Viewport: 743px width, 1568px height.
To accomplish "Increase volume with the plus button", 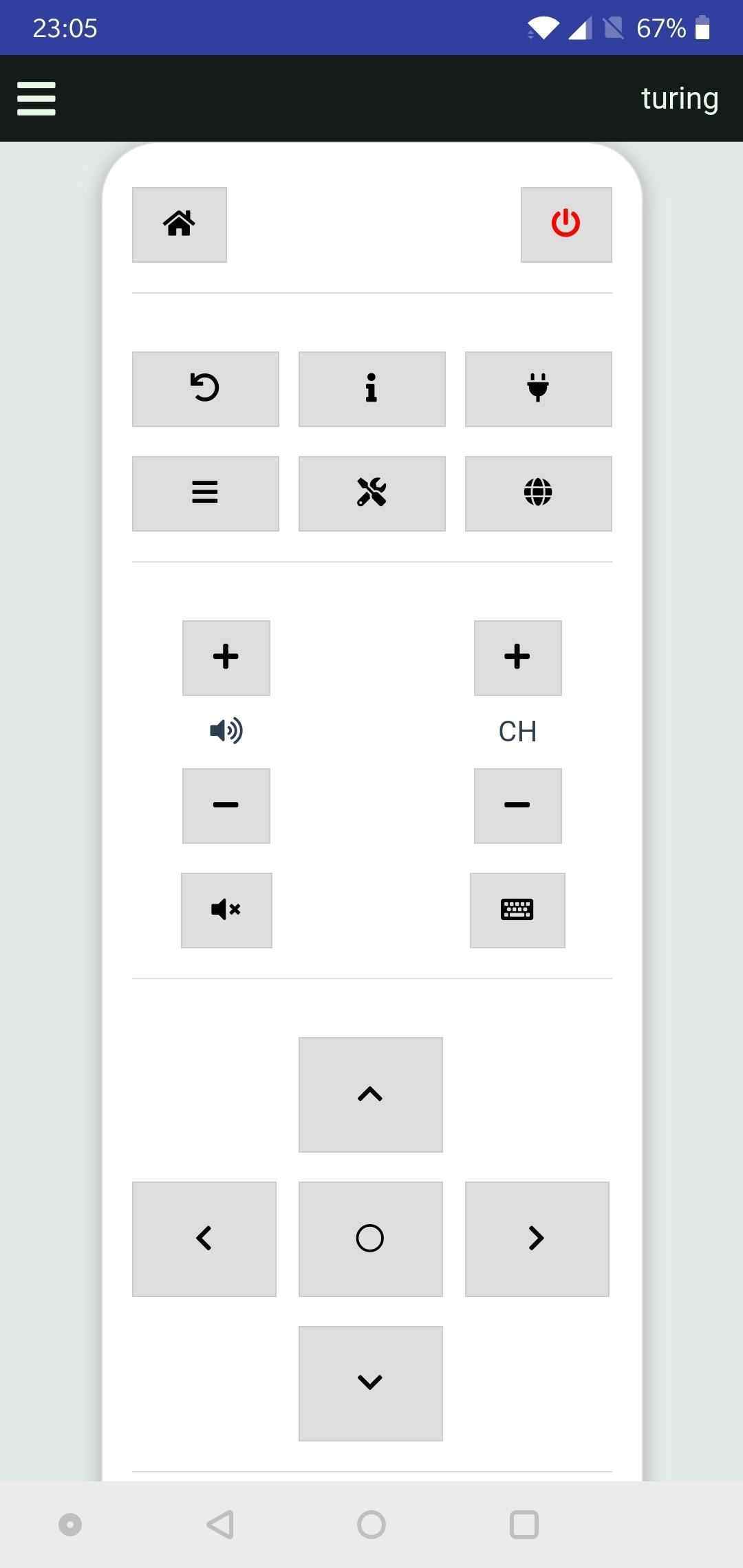I will coord(226,657).
